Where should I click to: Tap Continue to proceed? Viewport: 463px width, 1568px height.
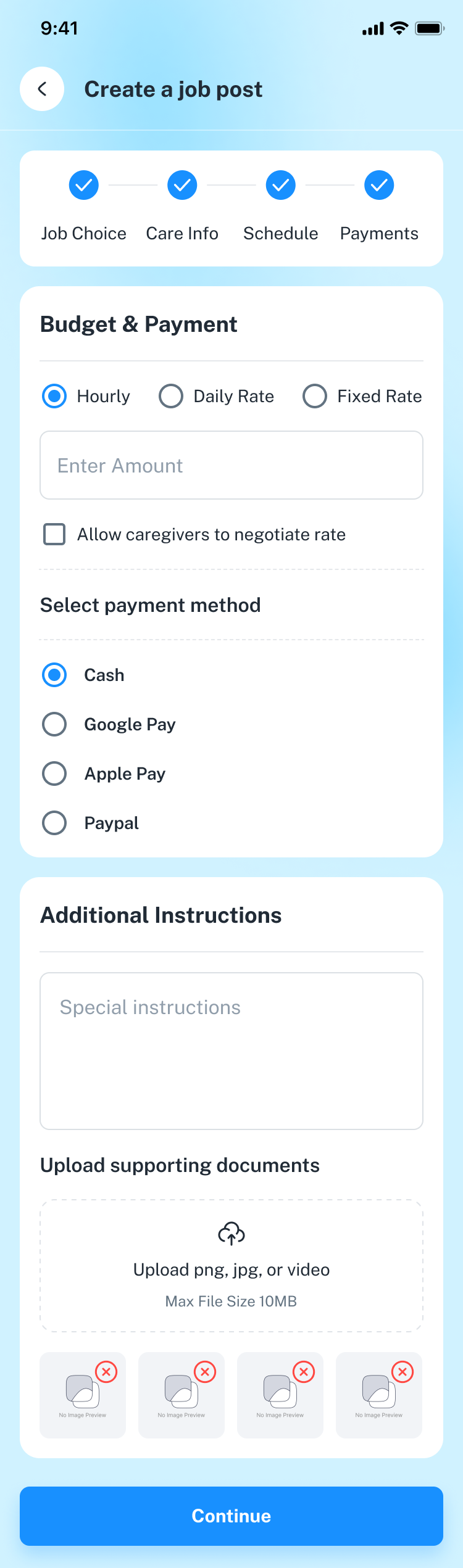click(231, 1516)
